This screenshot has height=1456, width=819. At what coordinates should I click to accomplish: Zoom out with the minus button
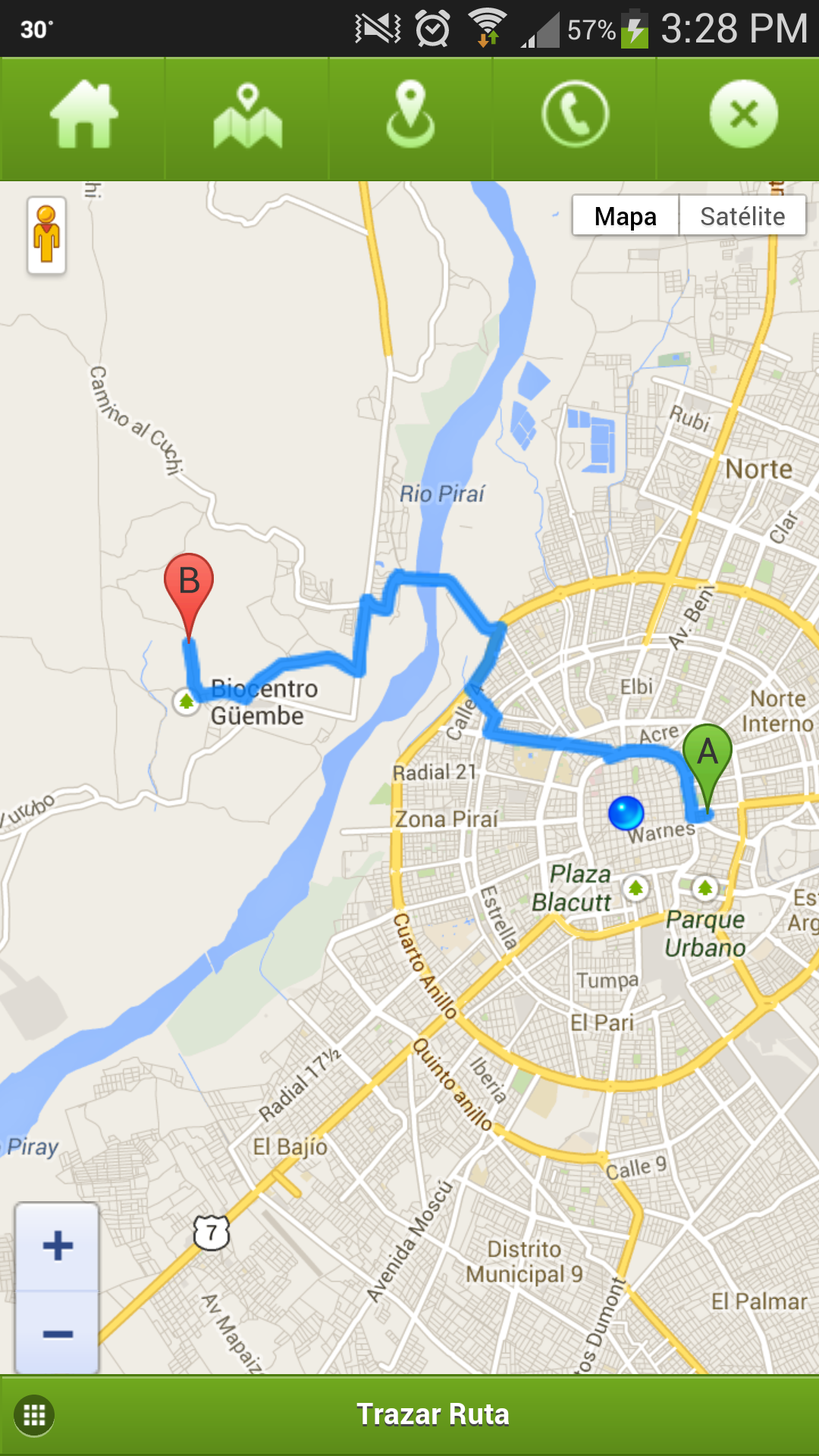pos(58,1333)
